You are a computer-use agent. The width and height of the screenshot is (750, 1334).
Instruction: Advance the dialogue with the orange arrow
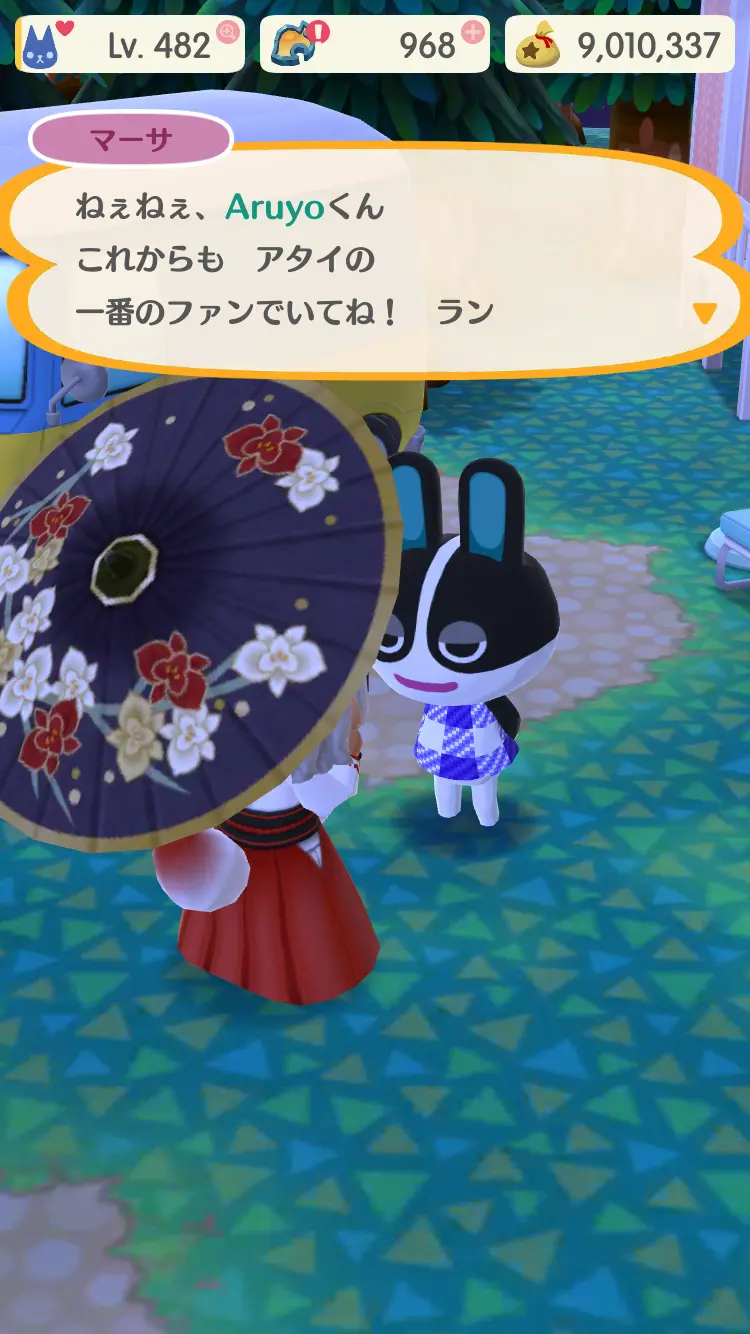point(705,314)
